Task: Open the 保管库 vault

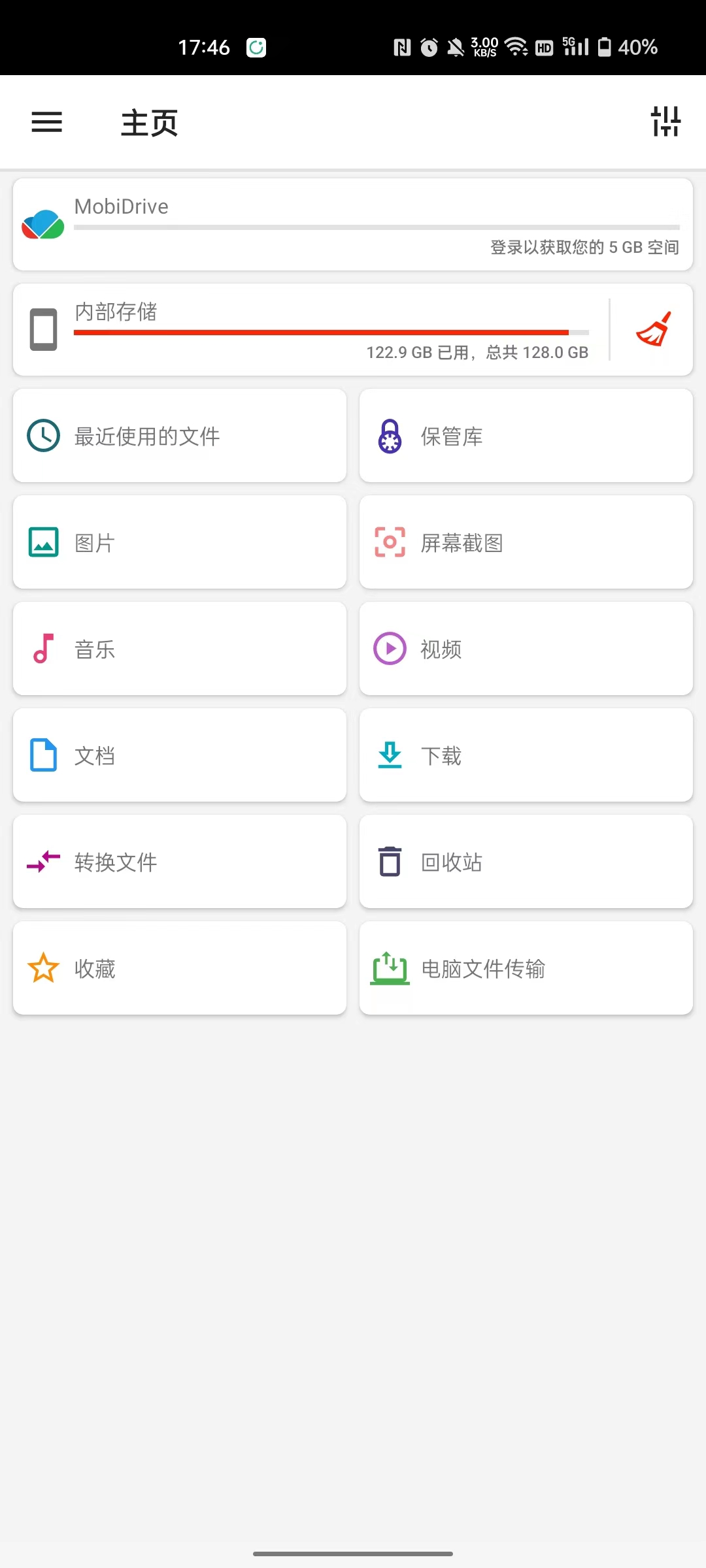Action: [526, 436]
